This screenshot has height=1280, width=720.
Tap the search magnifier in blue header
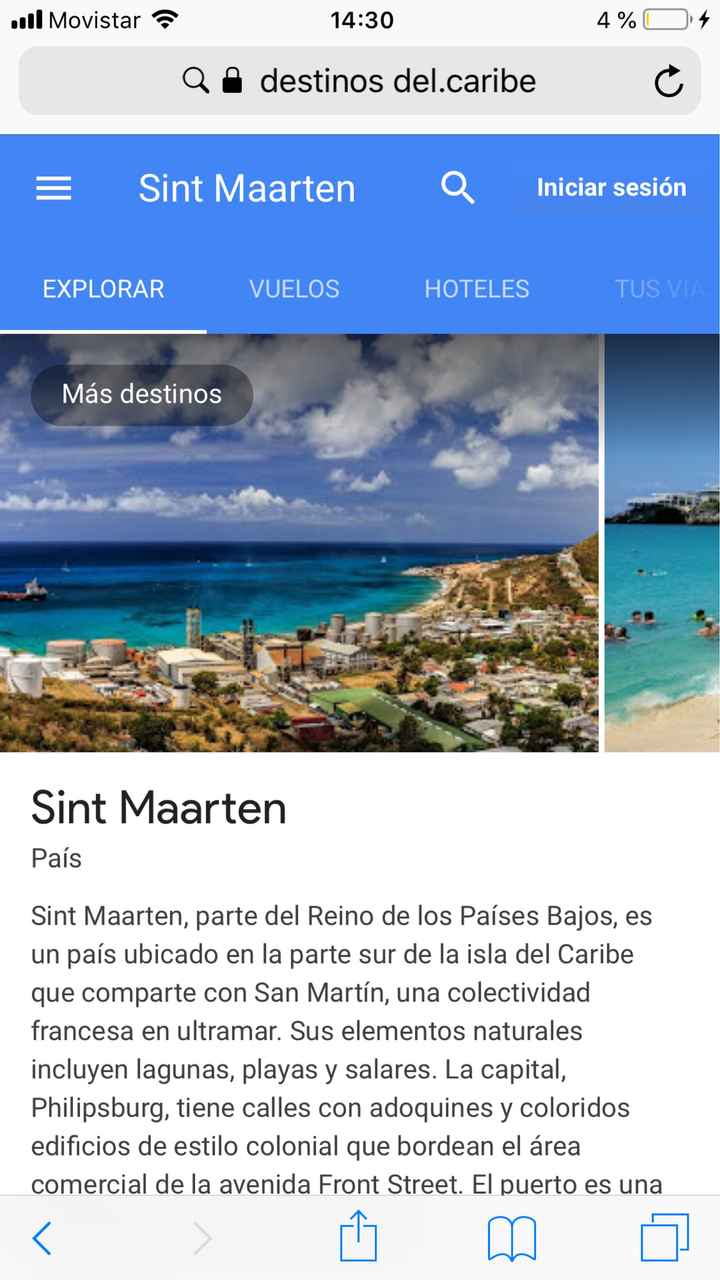pyautogui.click(x=457, y=187)
